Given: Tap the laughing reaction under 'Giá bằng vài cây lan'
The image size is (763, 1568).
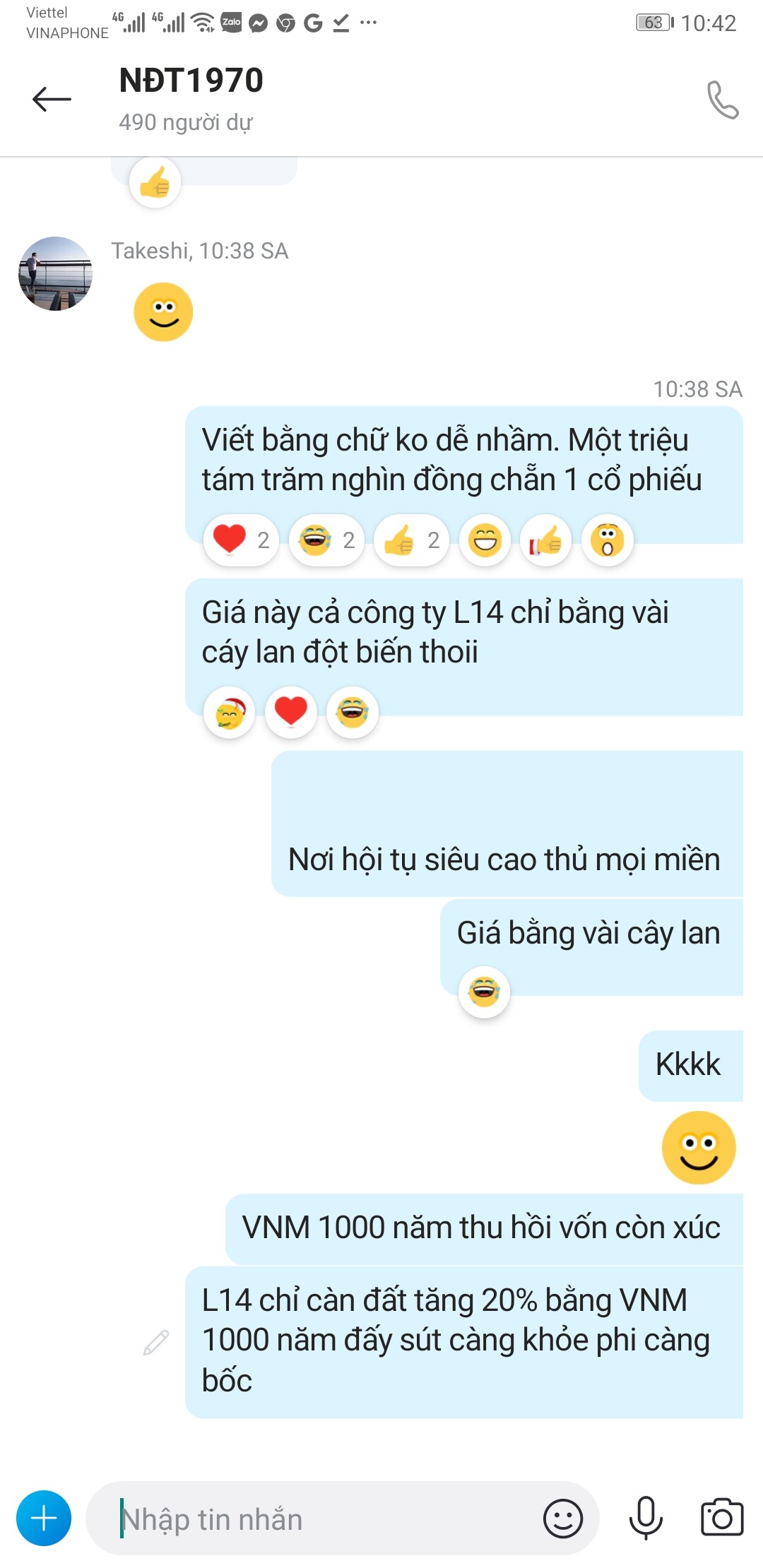Looking at the screenshot, I should click(484, 992).
